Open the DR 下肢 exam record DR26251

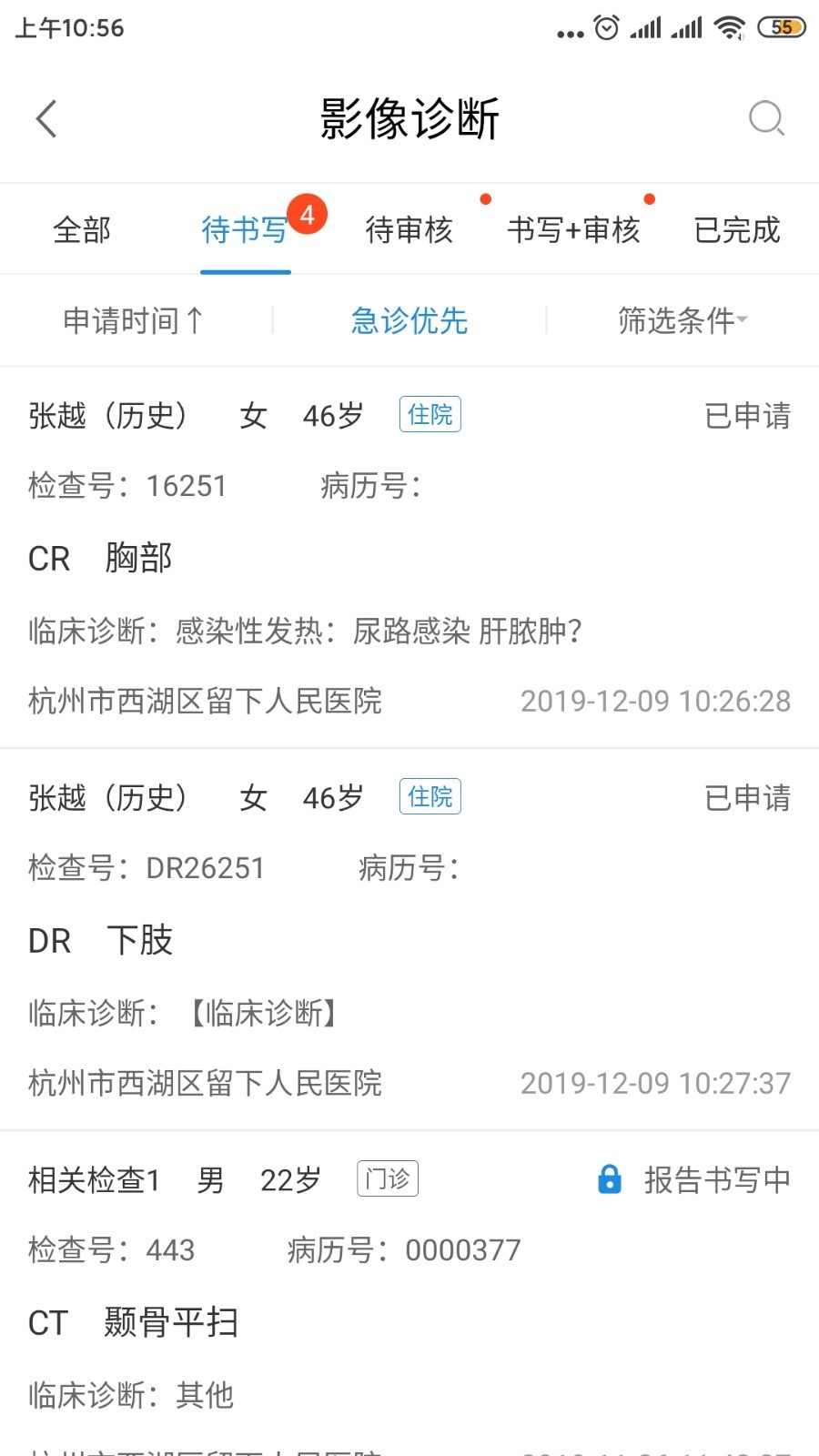pyautogui.click(x=409, y=939)
